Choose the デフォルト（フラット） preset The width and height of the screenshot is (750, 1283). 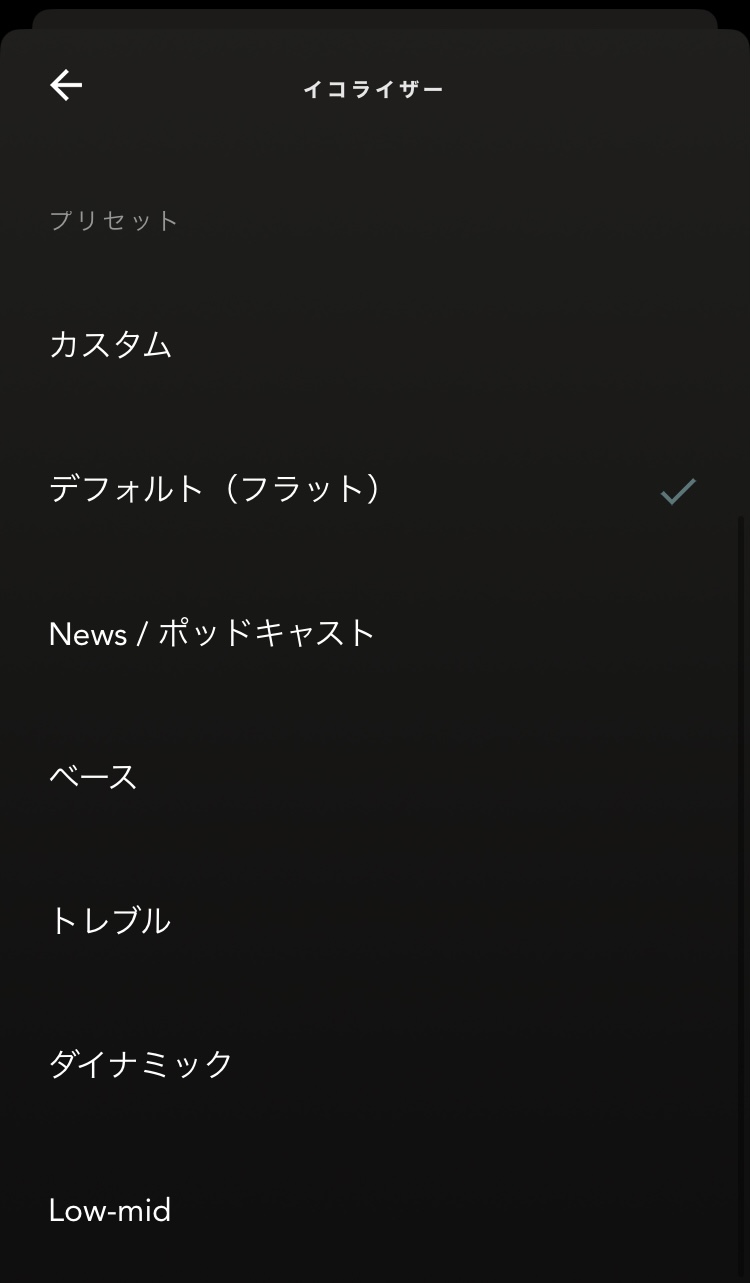(x=216, y=489)
